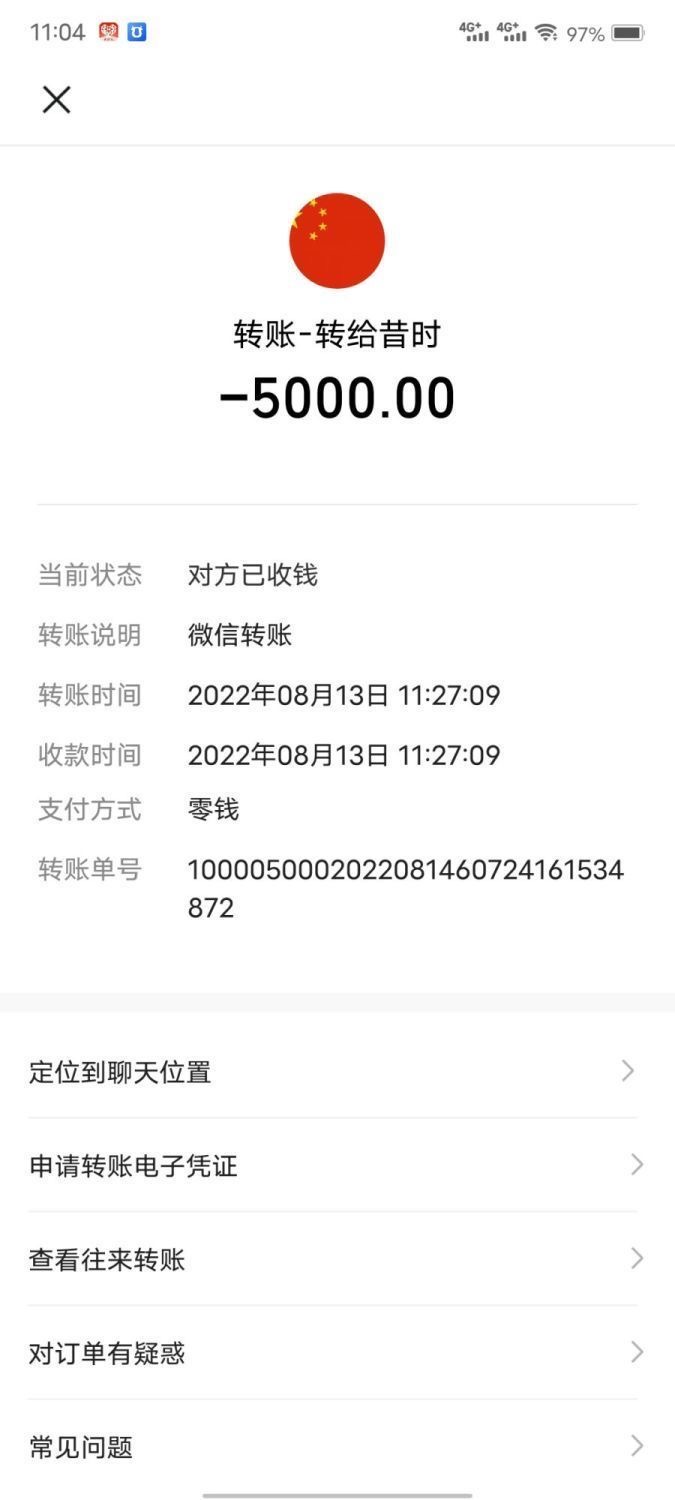The image size is (675, 1500).
Task: Go to 常见问题 page
Action: pyautogui.click(x=337, y=1446)
